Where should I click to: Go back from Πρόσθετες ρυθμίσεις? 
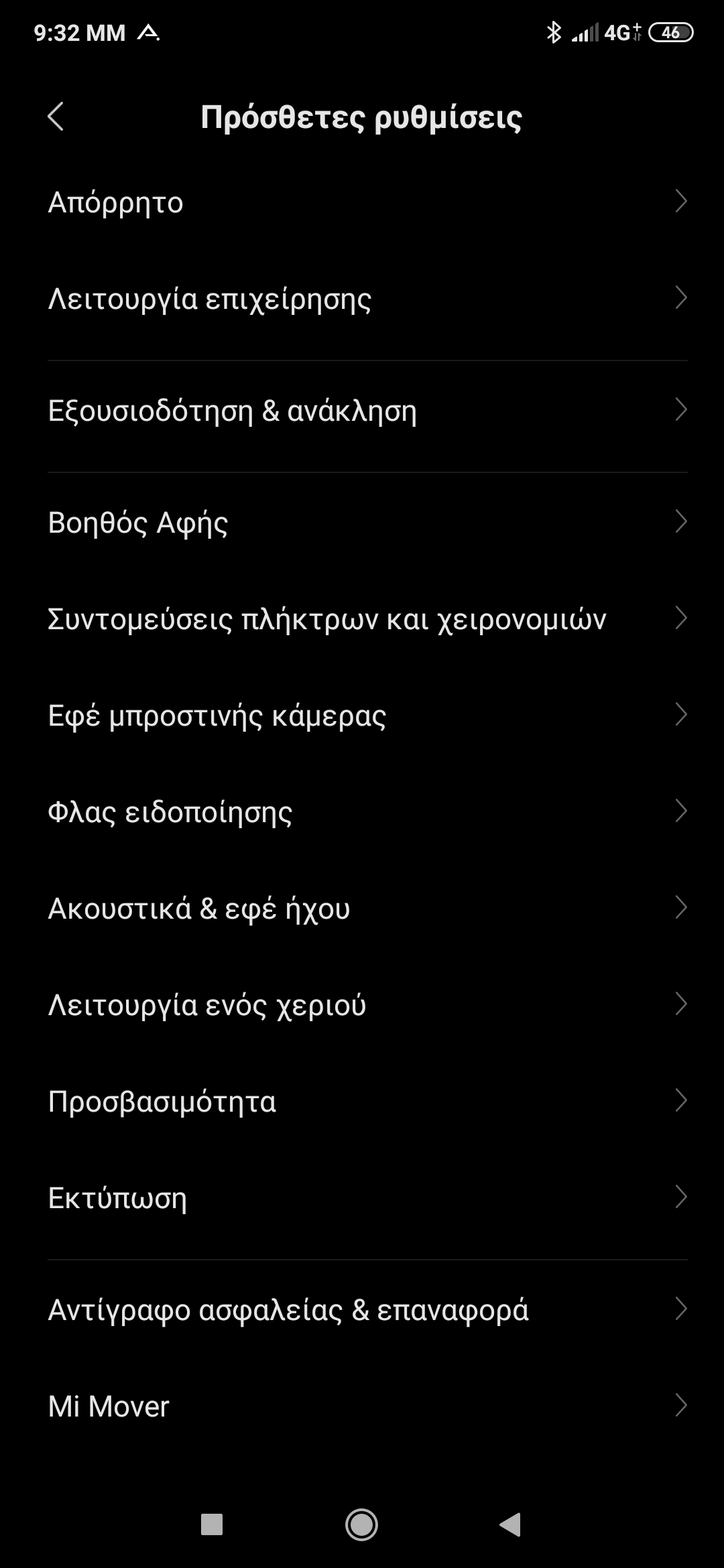[x=56, y=117]
